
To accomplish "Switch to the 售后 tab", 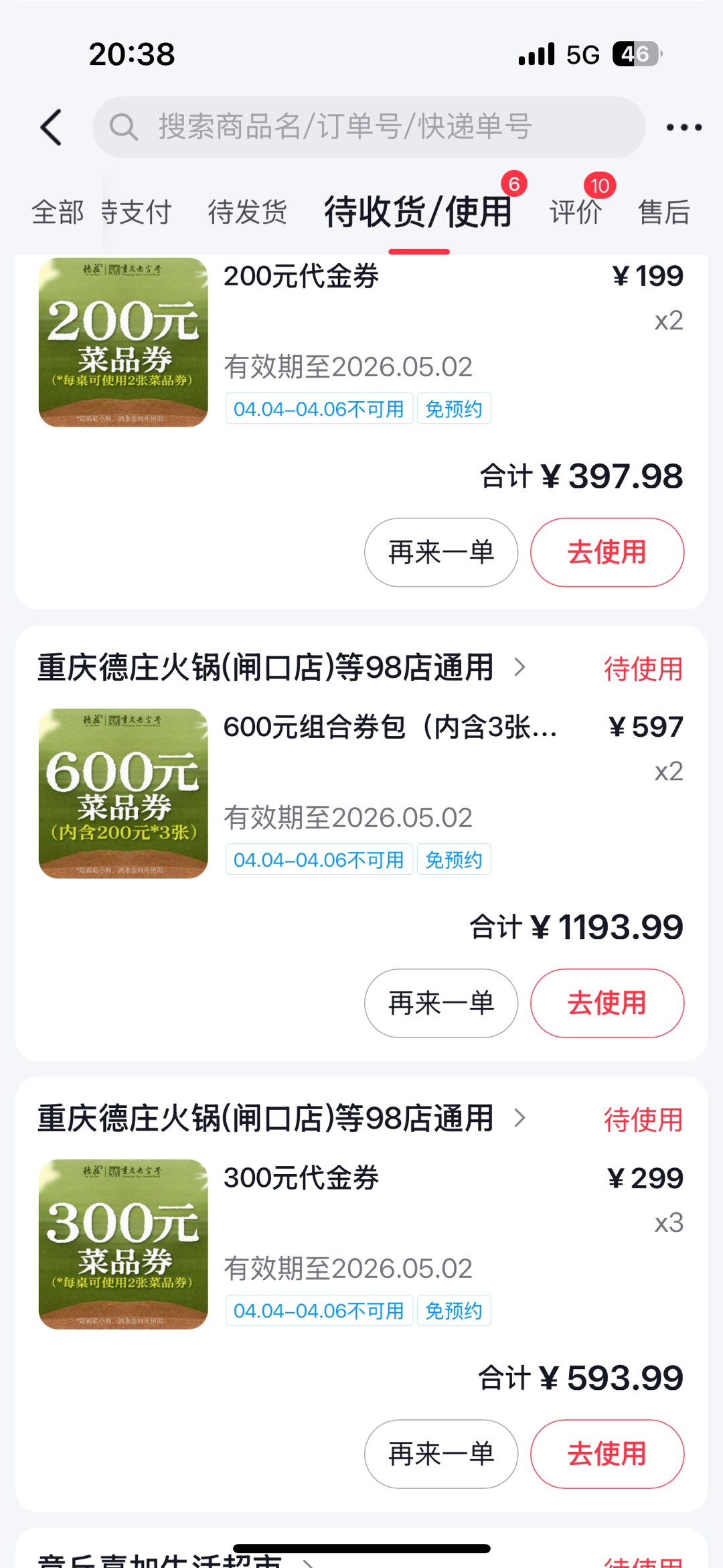I will (663, 212).
